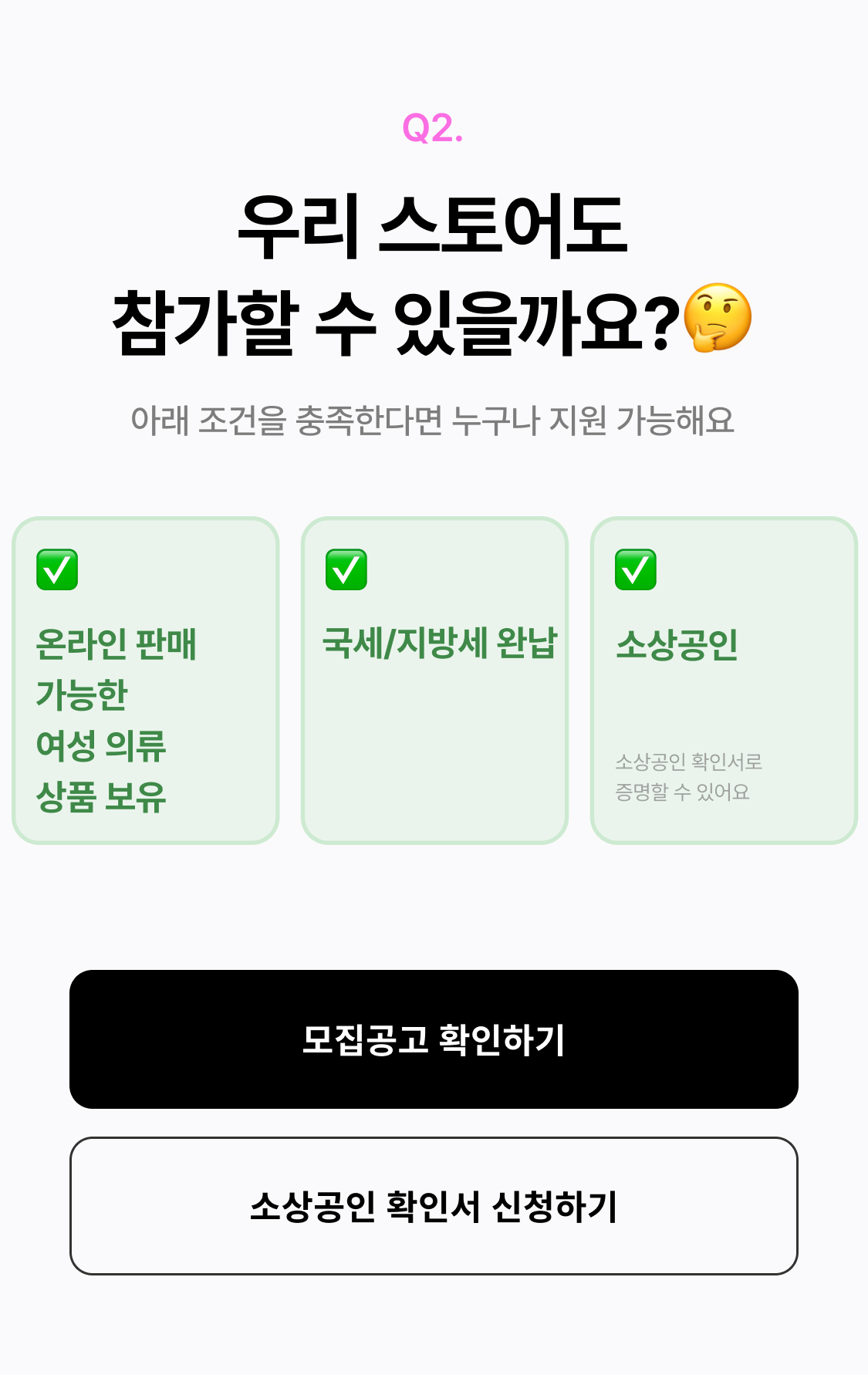Open 소상공인 확인서 신청하기

coord(434,1205)
